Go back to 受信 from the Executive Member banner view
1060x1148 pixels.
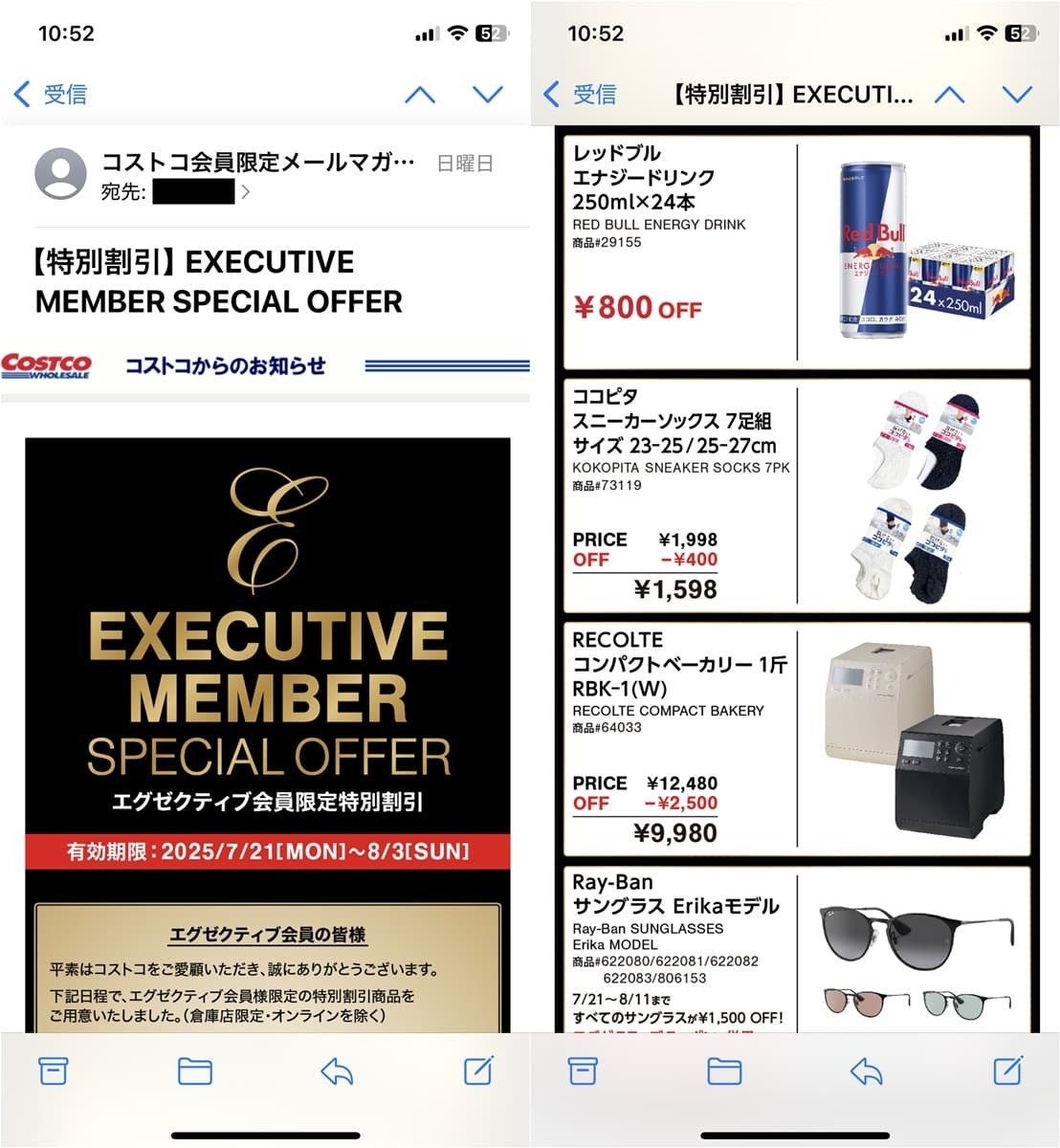[51, 94]
